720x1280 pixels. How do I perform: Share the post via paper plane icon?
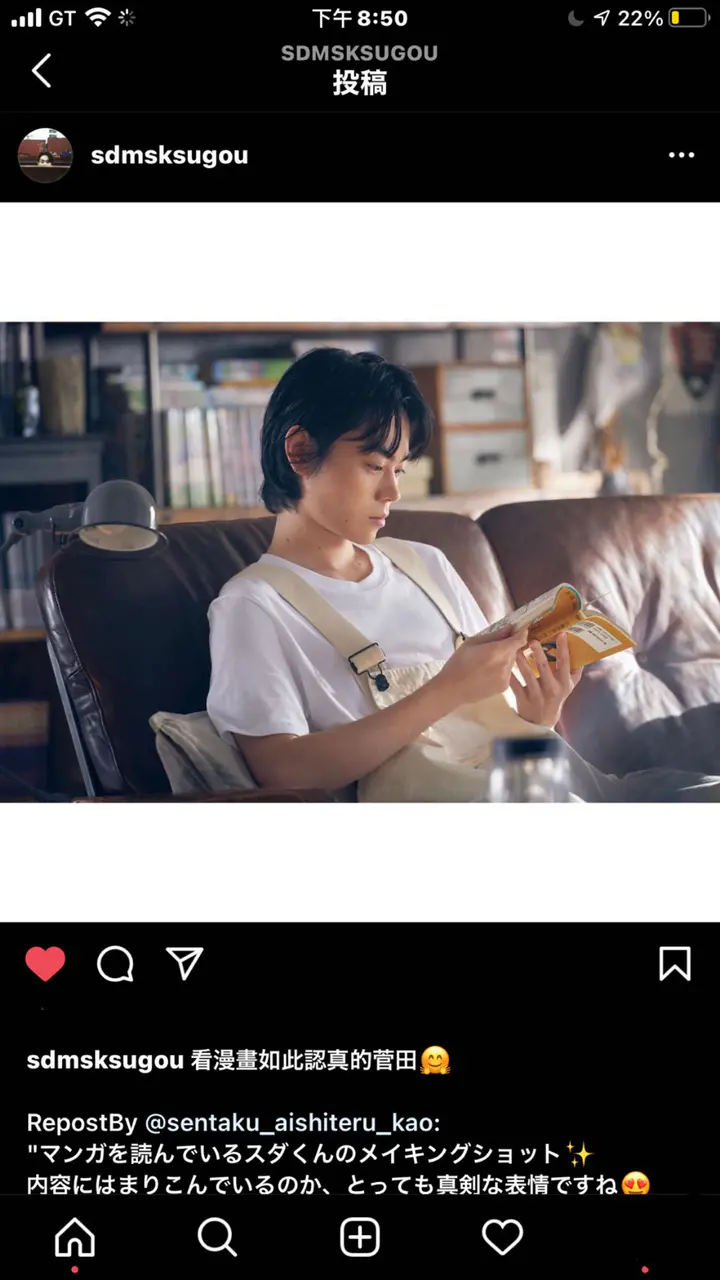point(185,963)
